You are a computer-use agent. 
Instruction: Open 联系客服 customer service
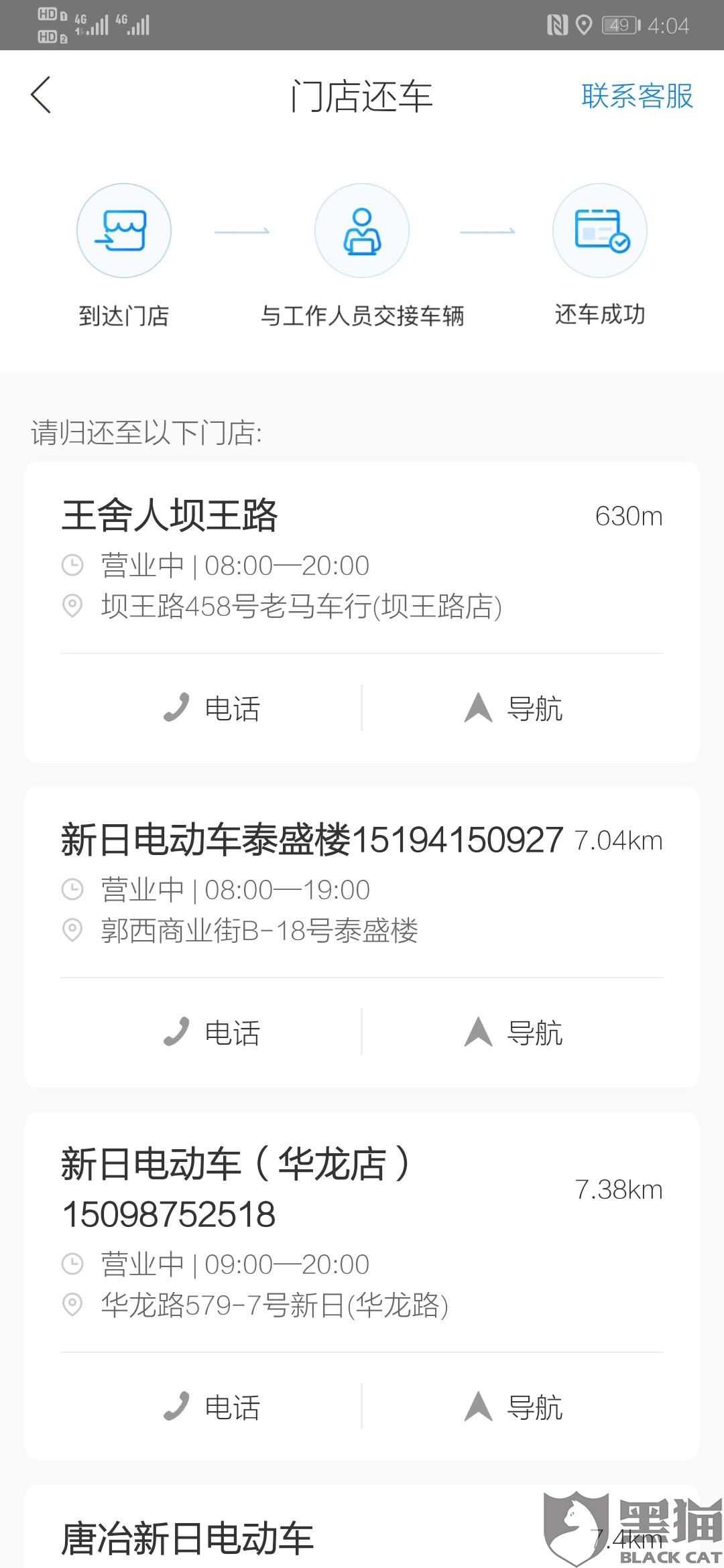[x=637, y=96]
